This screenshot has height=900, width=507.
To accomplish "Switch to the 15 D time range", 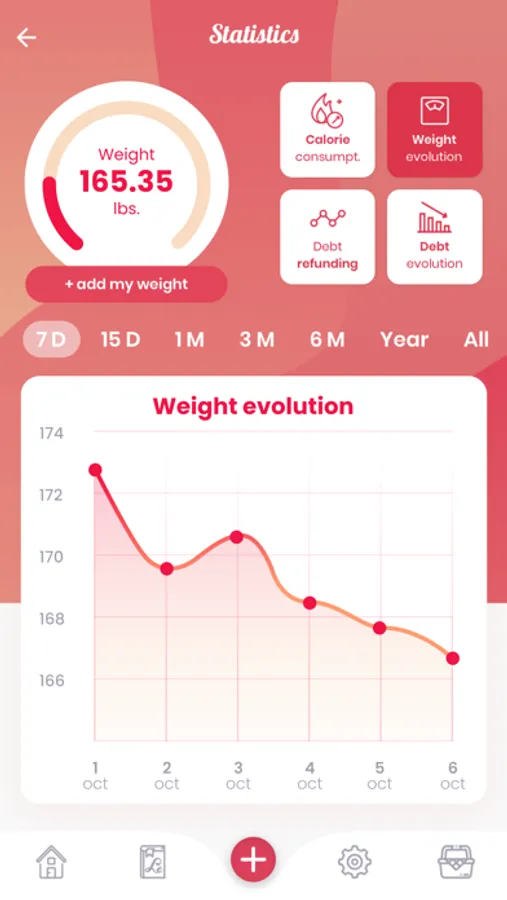I will (x=121, y=340).
